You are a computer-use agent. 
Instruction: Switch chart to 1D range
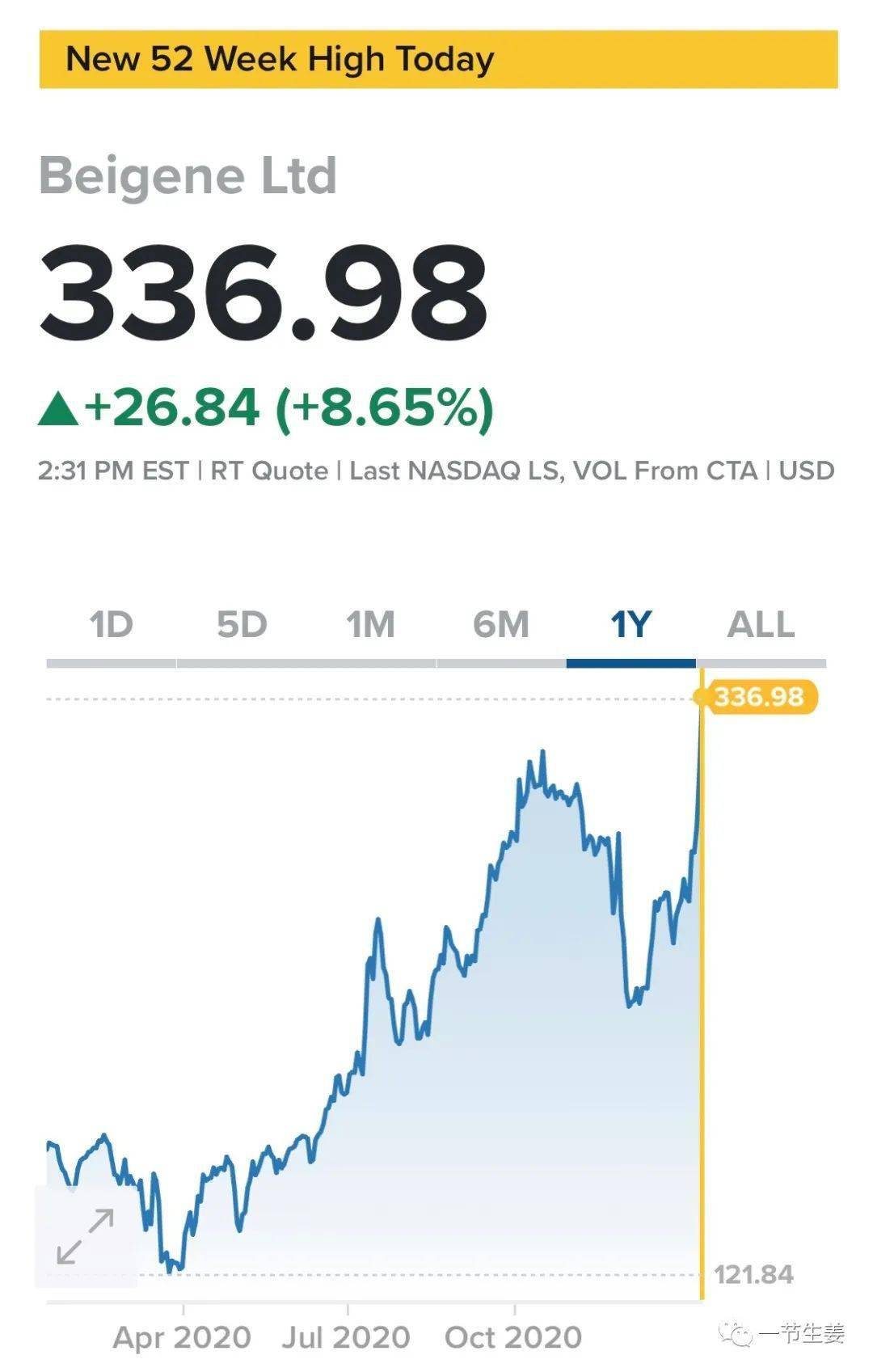(x=111, y=625)
